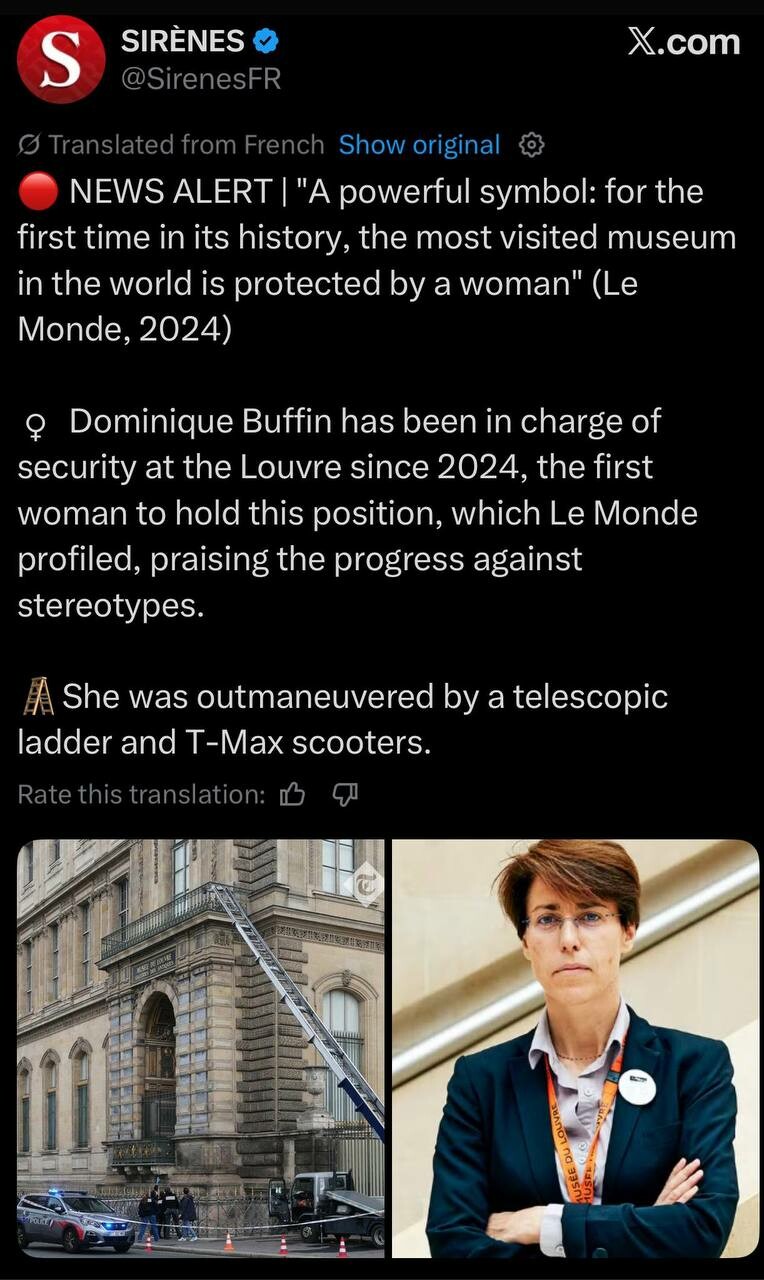The height and width of the screenshot is (1280, 764).
Task: Open the portrait photo with the Louvre lanyard
Action: pyautogui.click(x=575, y=1048)
